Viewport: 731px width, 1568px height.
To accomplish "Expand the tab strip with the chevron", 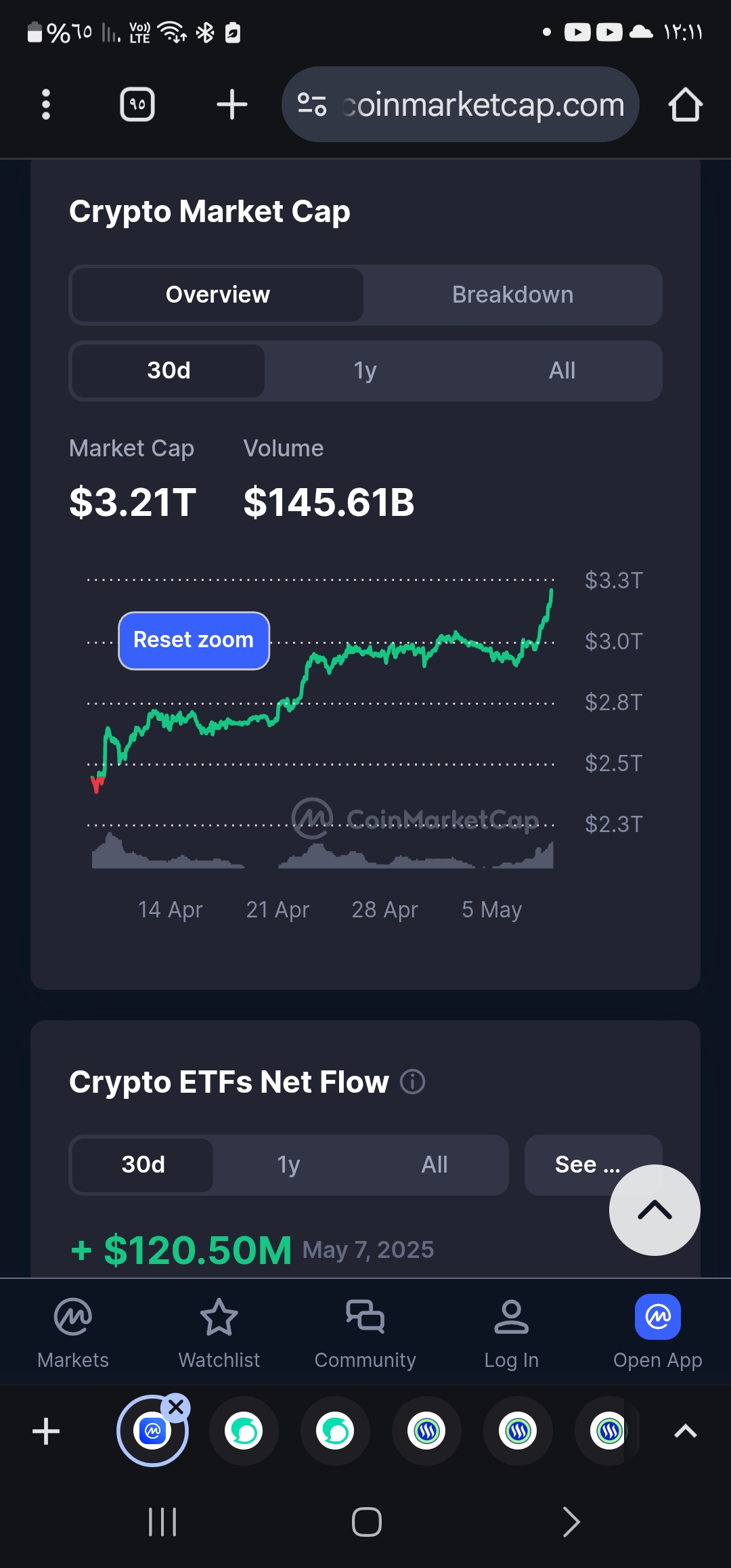I will click(x=685, y=1431).
